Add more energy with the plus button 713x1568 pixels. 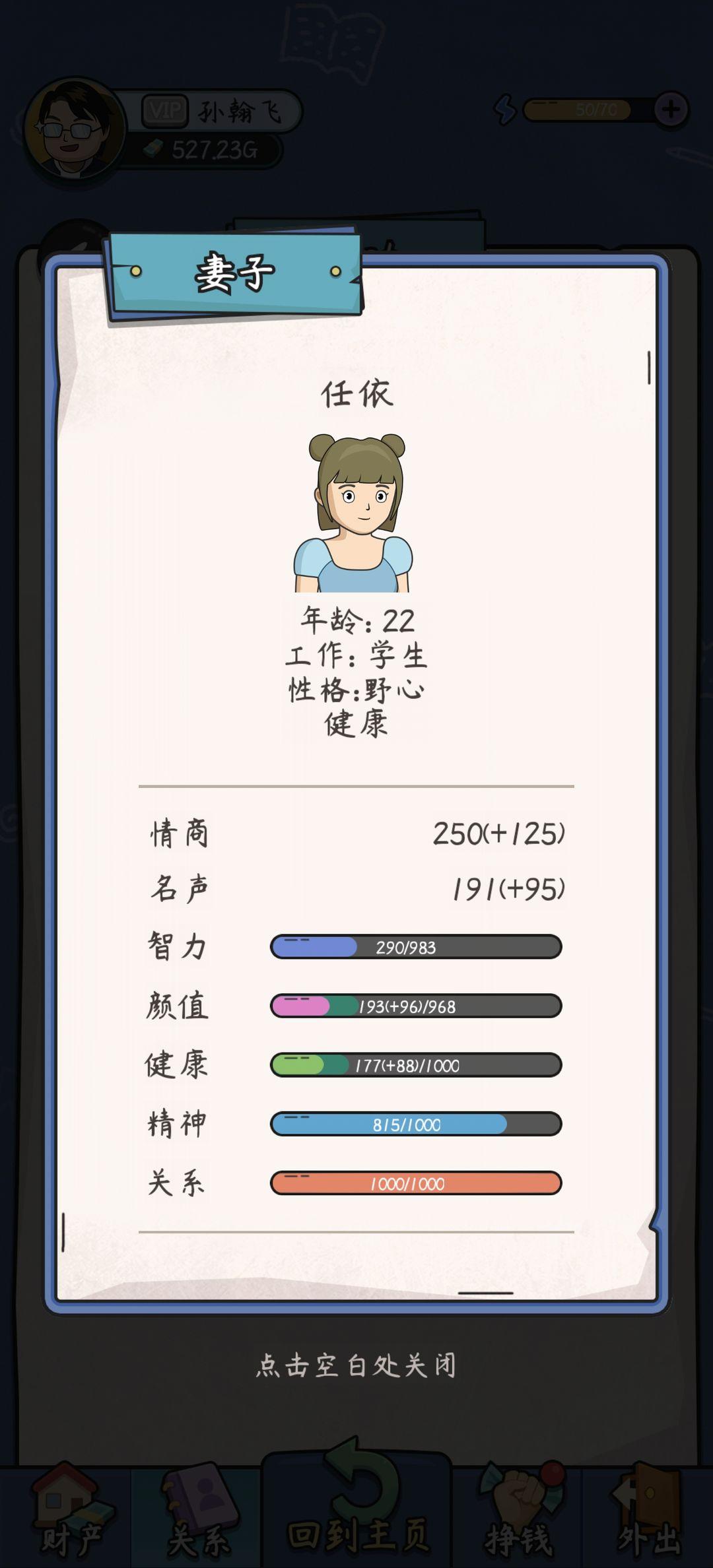tap(671, 110)
